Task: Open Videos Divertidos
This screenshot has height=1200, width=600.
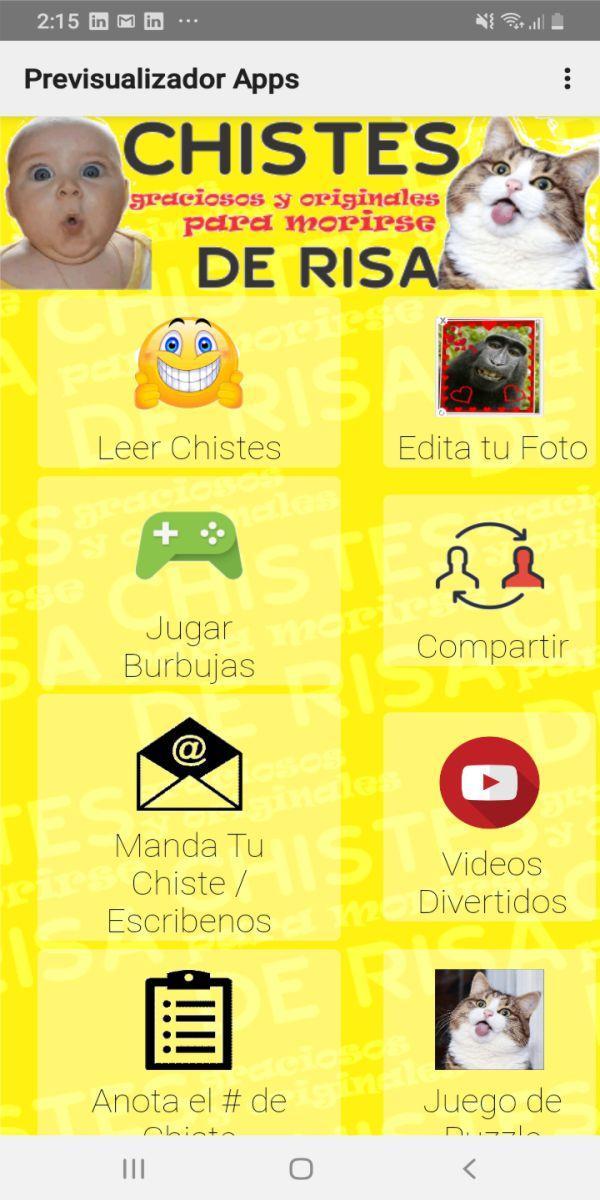Action: tap(491, 820)
